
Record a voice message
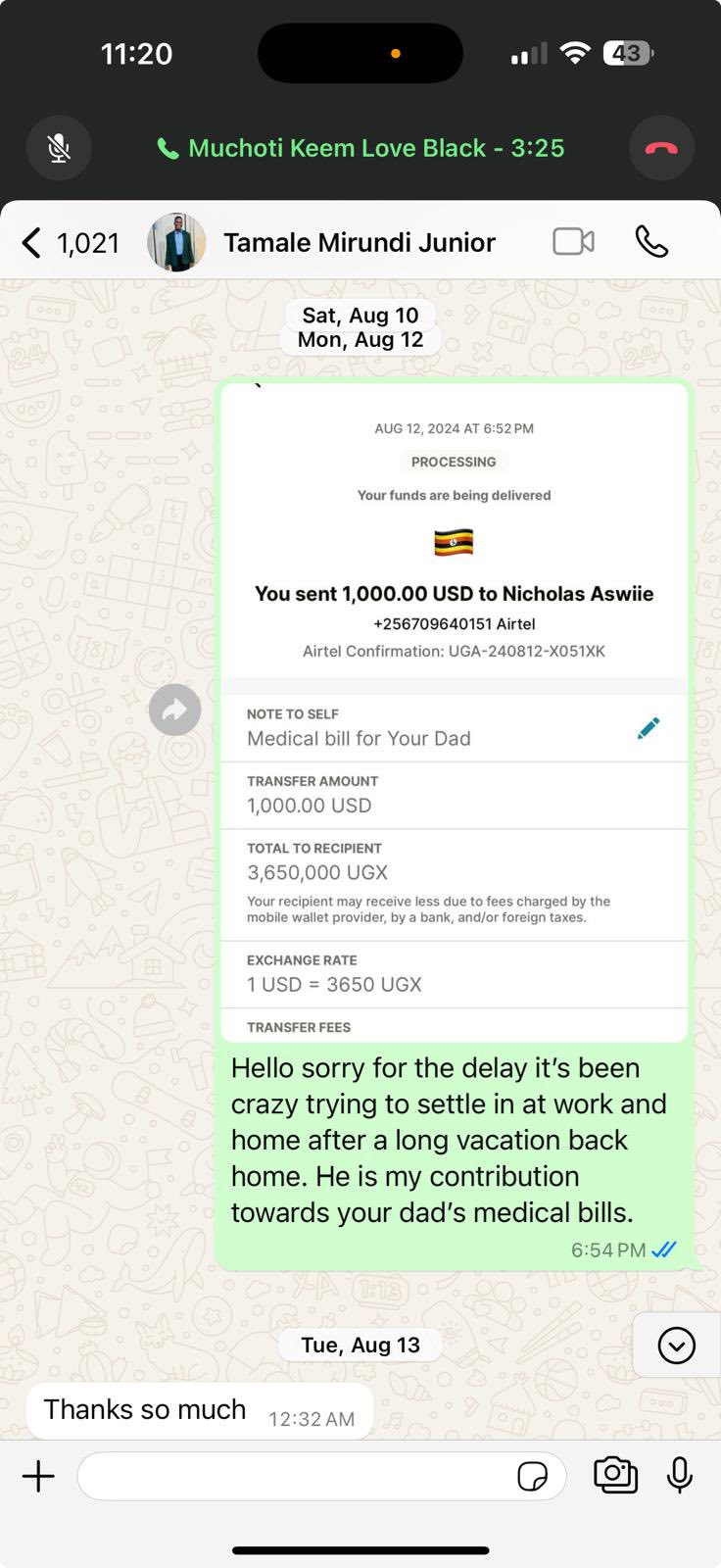pos(679,1475)
